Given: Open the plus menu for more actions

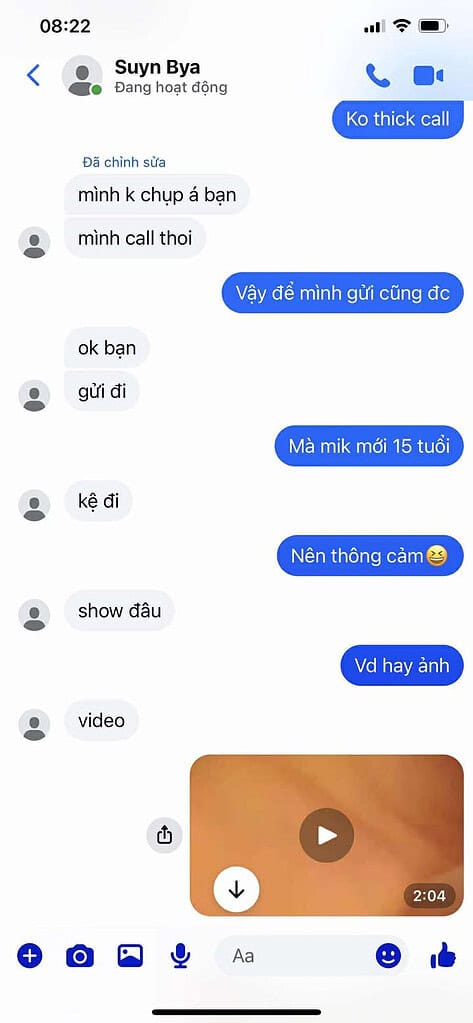Looking at the screenshot, I should [x=29, y=956].
